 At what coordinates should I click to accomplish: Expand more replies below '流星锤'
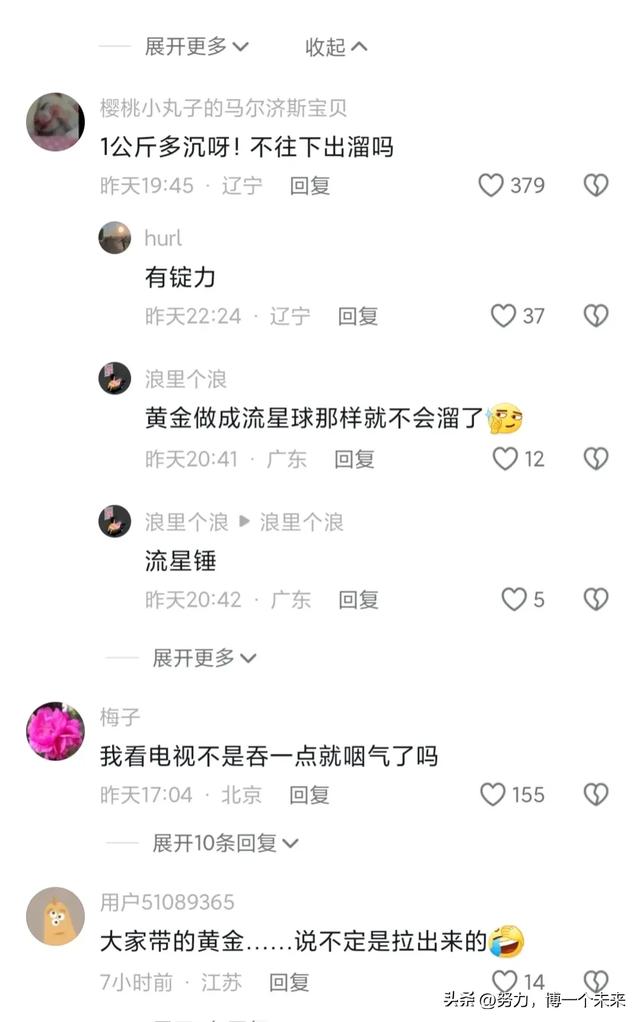204,658
